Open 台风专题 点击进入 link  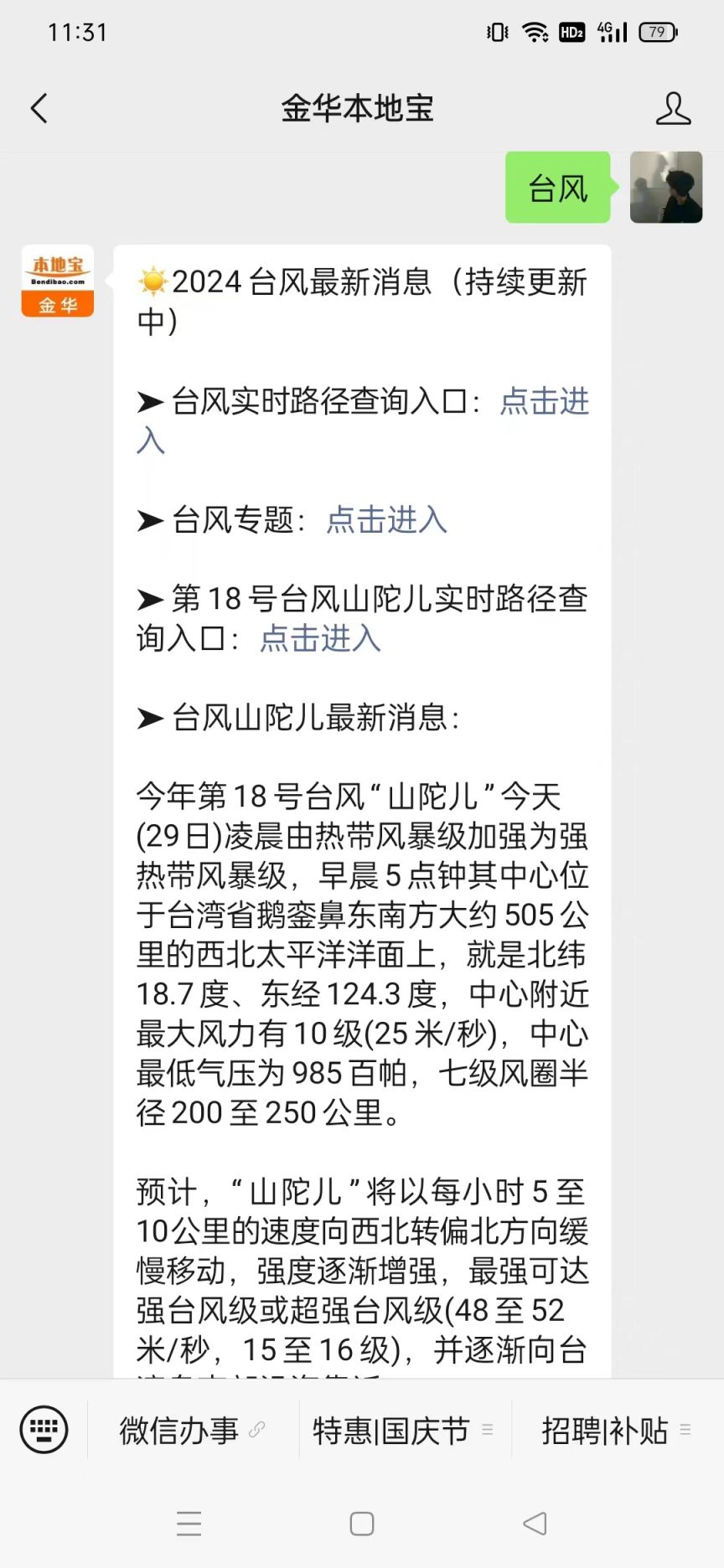[386, 520]
